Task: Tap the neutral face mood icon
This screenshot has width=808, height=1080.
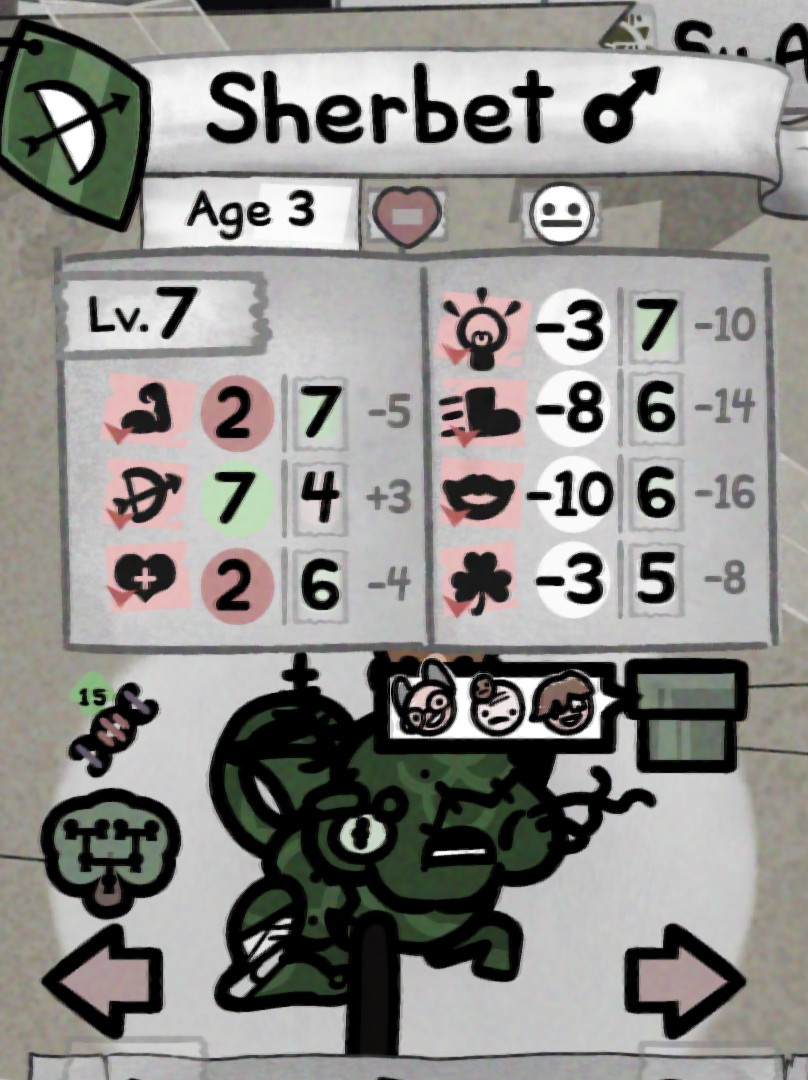Action: coord(562,213)
